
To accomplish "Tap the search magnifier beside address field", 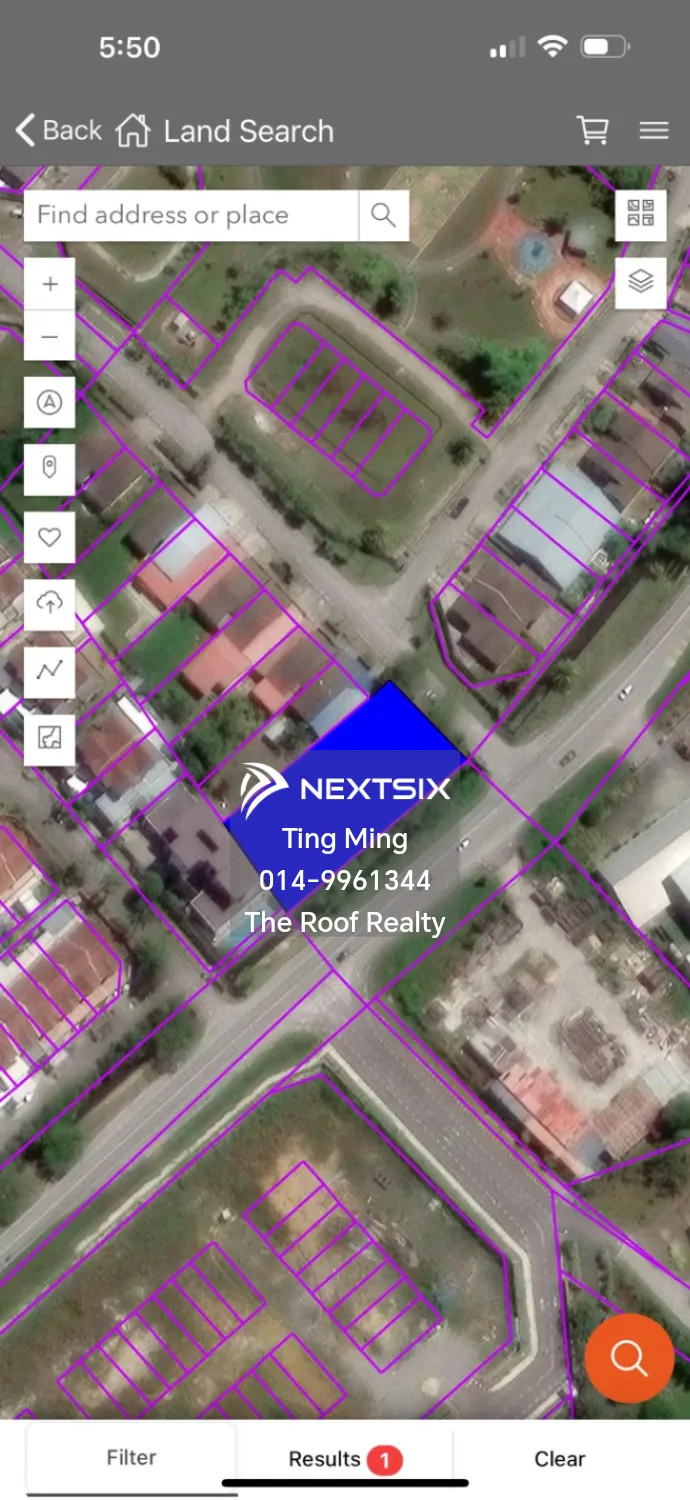I will (x=383, y=215).
